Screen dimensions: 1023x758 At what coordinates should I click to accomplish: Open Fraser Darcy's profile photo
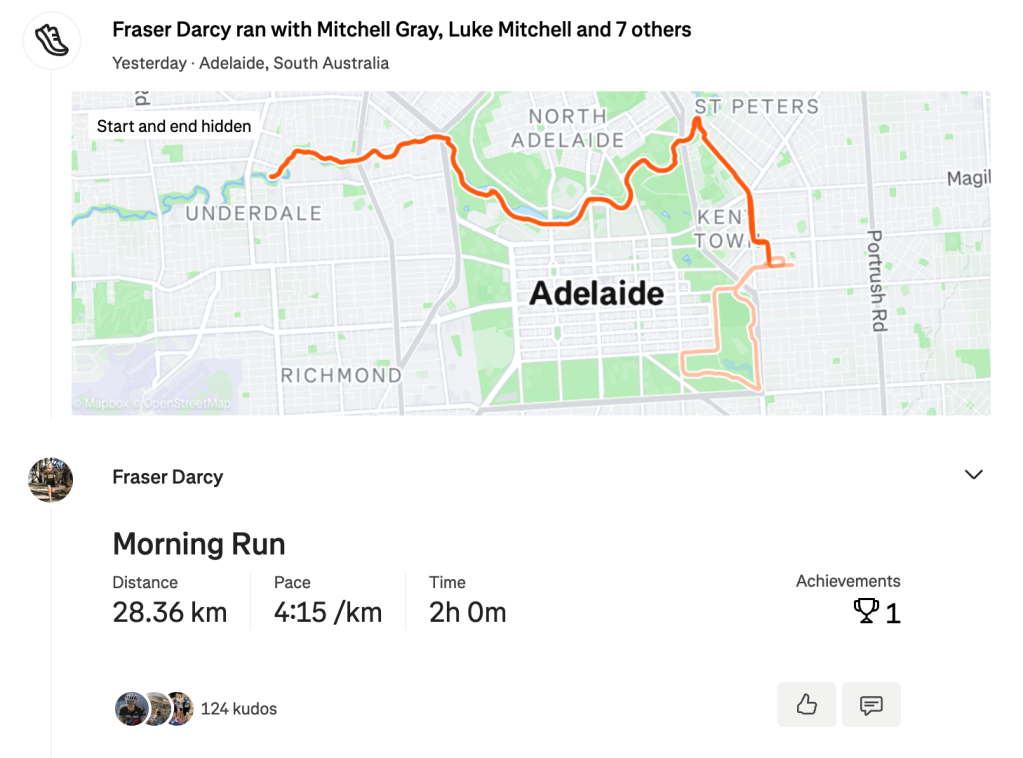pyautogui.click(x=50, y=479)
